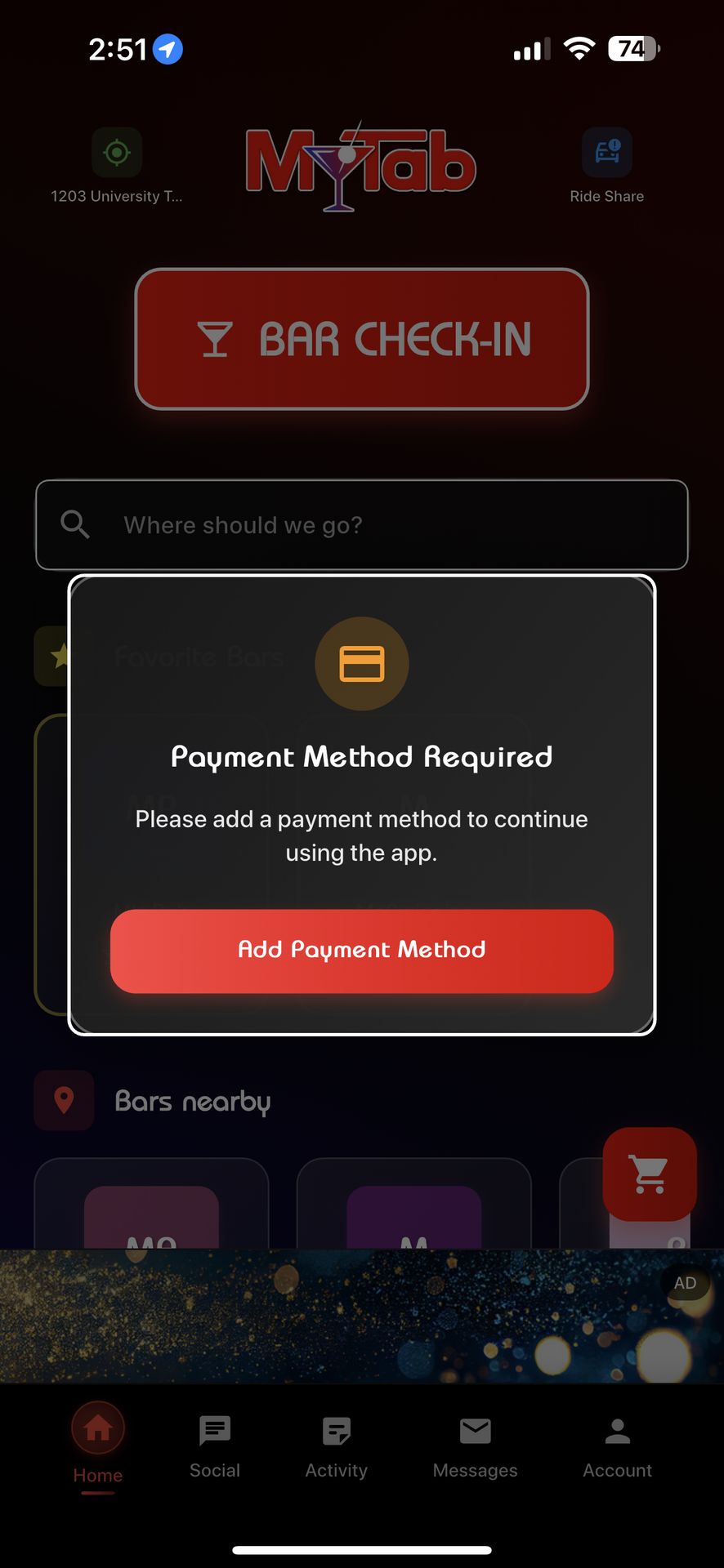This screenshot has height=1568, width=724.
Task: Switch to the Social tab
Action: tap(215, 1446)
